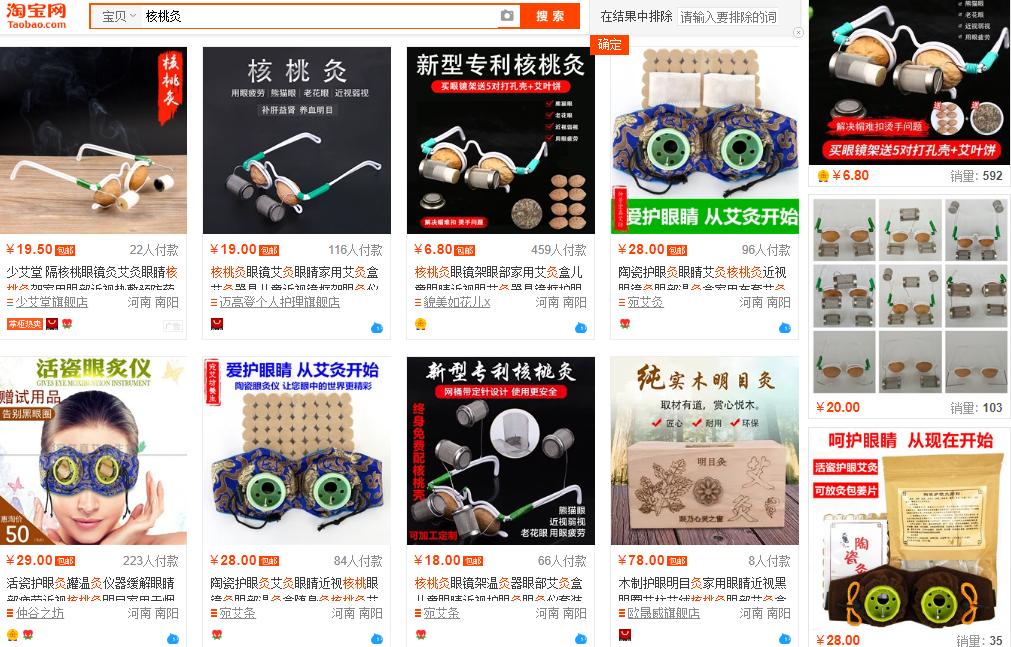Screen dimensions: 1011x647
Task: Confirm exclusion with 确定 button
Action: pyautogui.click(x=609, y=44)
